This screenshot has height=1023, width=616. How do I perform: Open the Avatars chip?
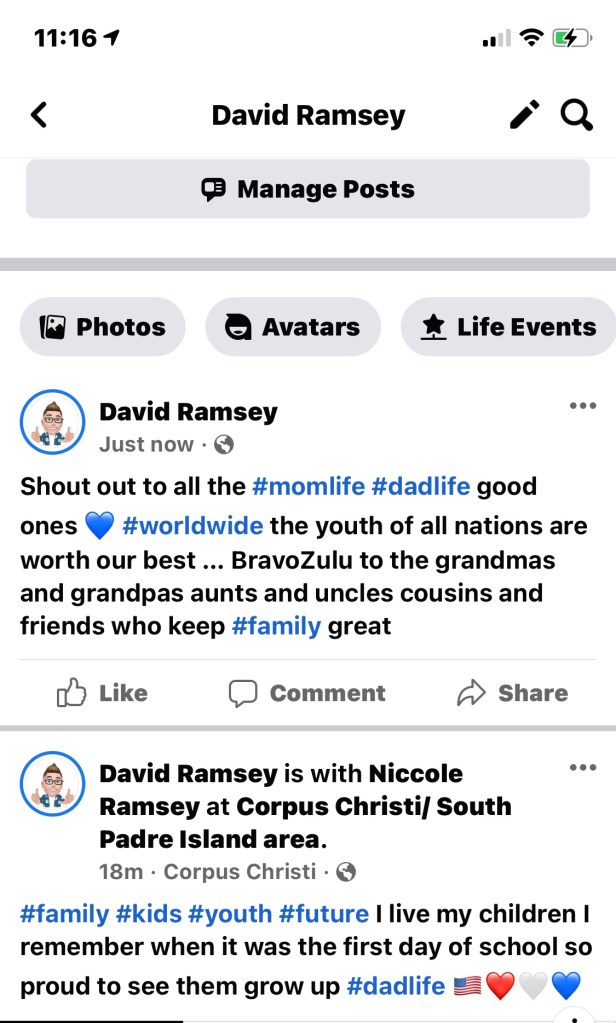(x=292, y=327)
